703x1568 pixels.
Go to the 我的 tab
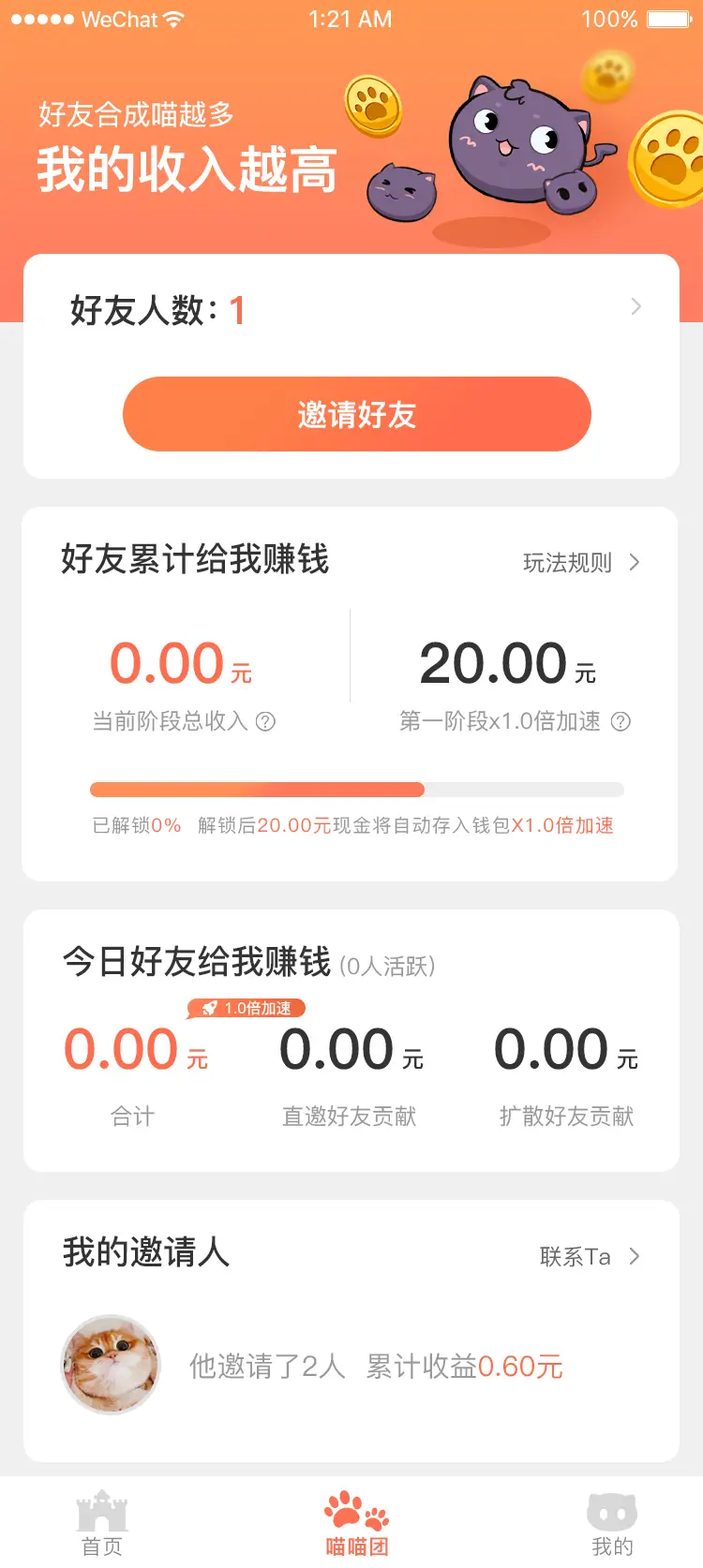coord(612,1523)
